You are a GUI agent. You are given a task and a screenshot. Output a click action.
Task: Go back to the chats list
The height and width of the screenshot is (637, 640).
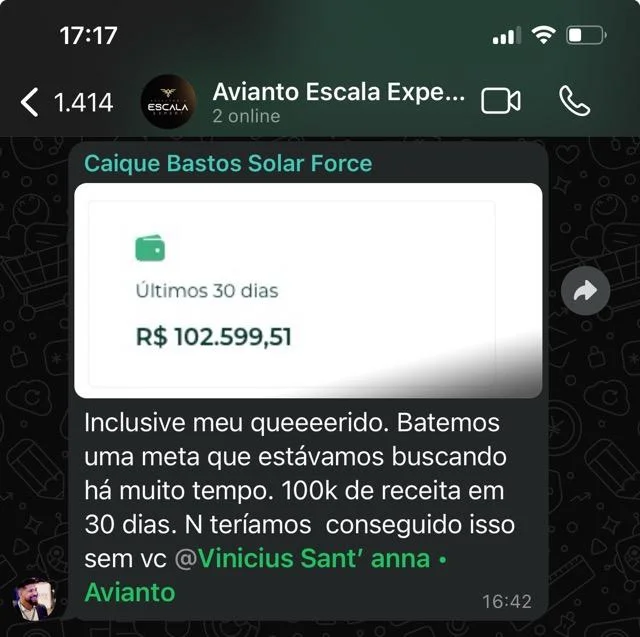point(30,101)
